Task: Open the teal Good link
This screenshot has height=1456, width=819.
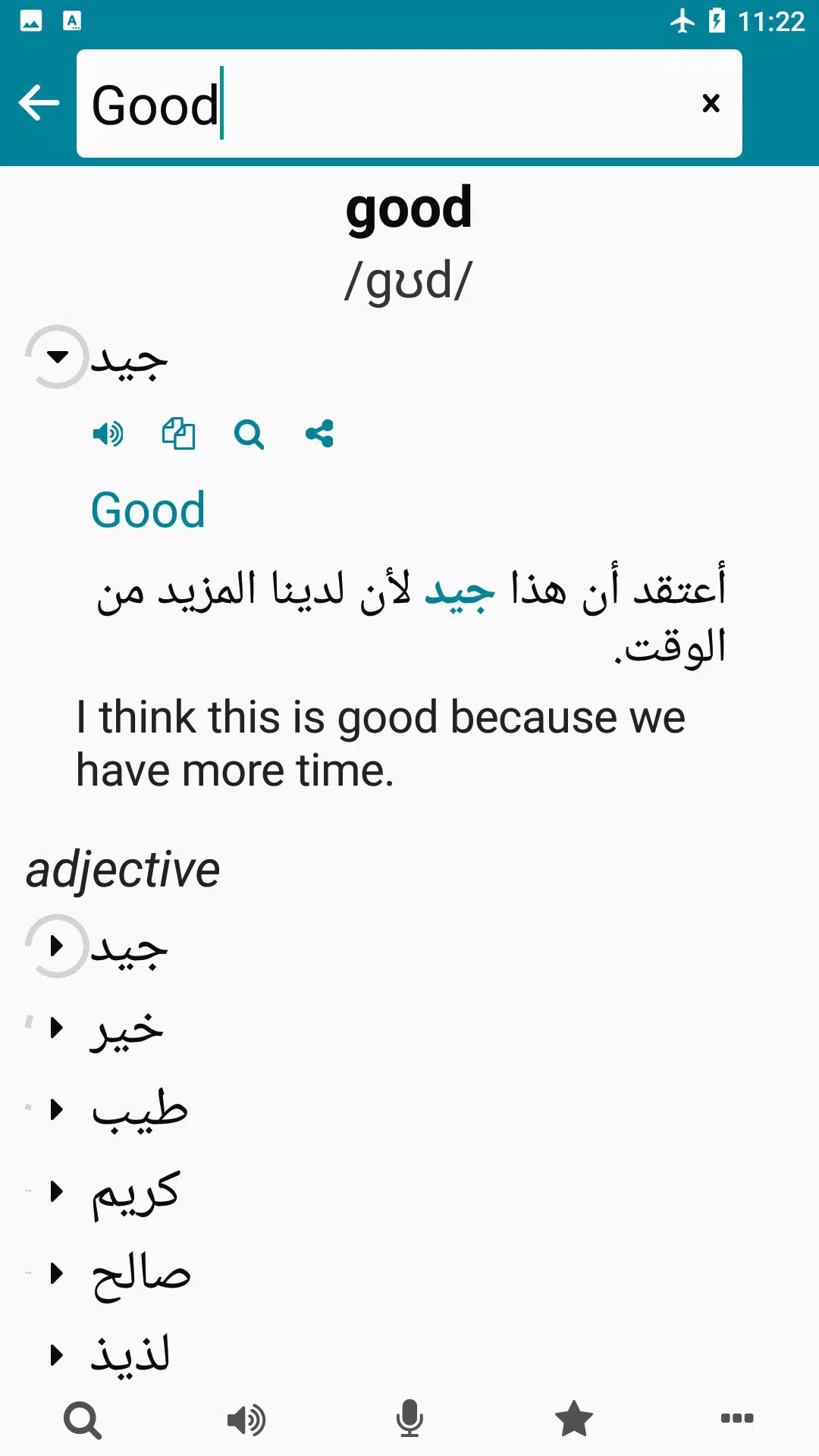Action: [149, 510]
